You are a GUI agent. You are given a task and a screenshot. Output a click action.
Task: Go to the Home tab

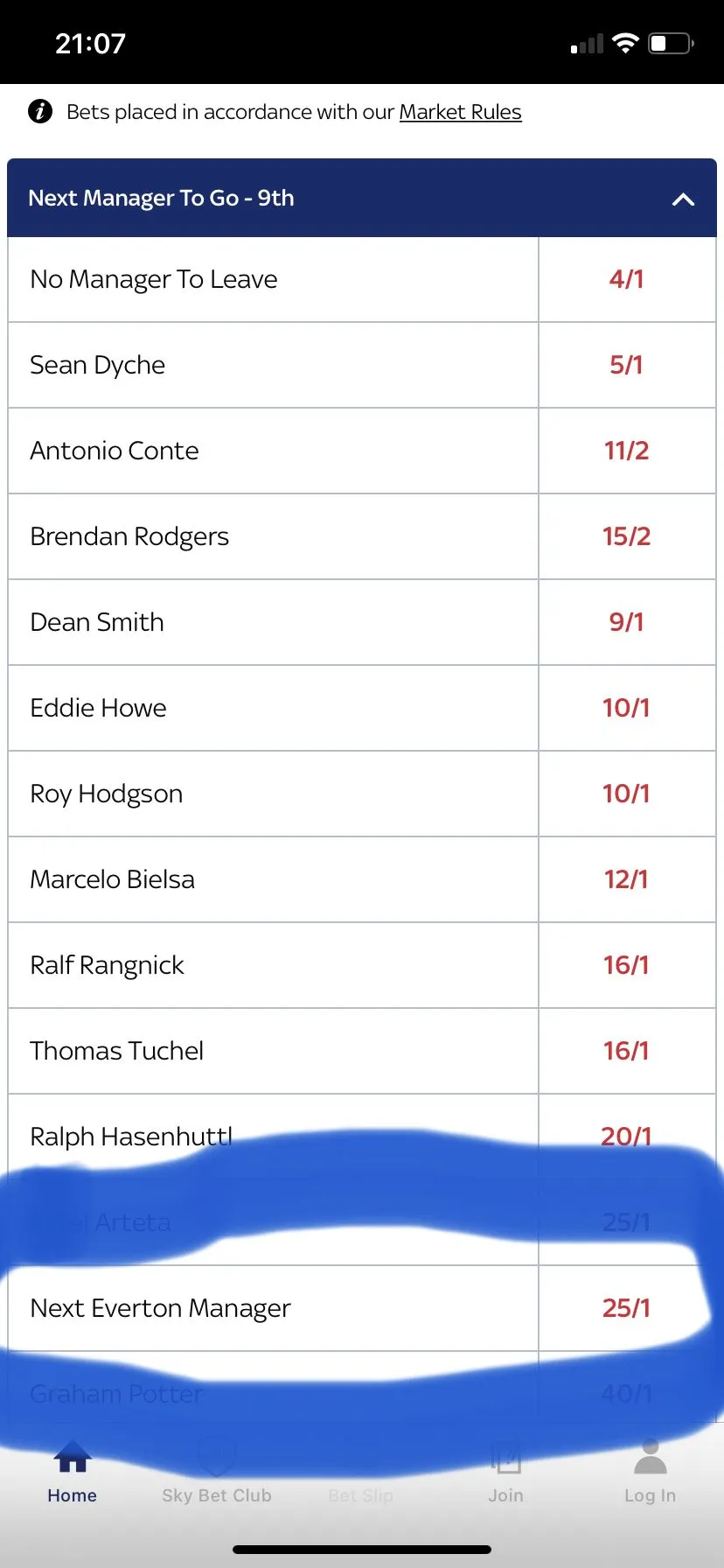(x=72, y=1474)
